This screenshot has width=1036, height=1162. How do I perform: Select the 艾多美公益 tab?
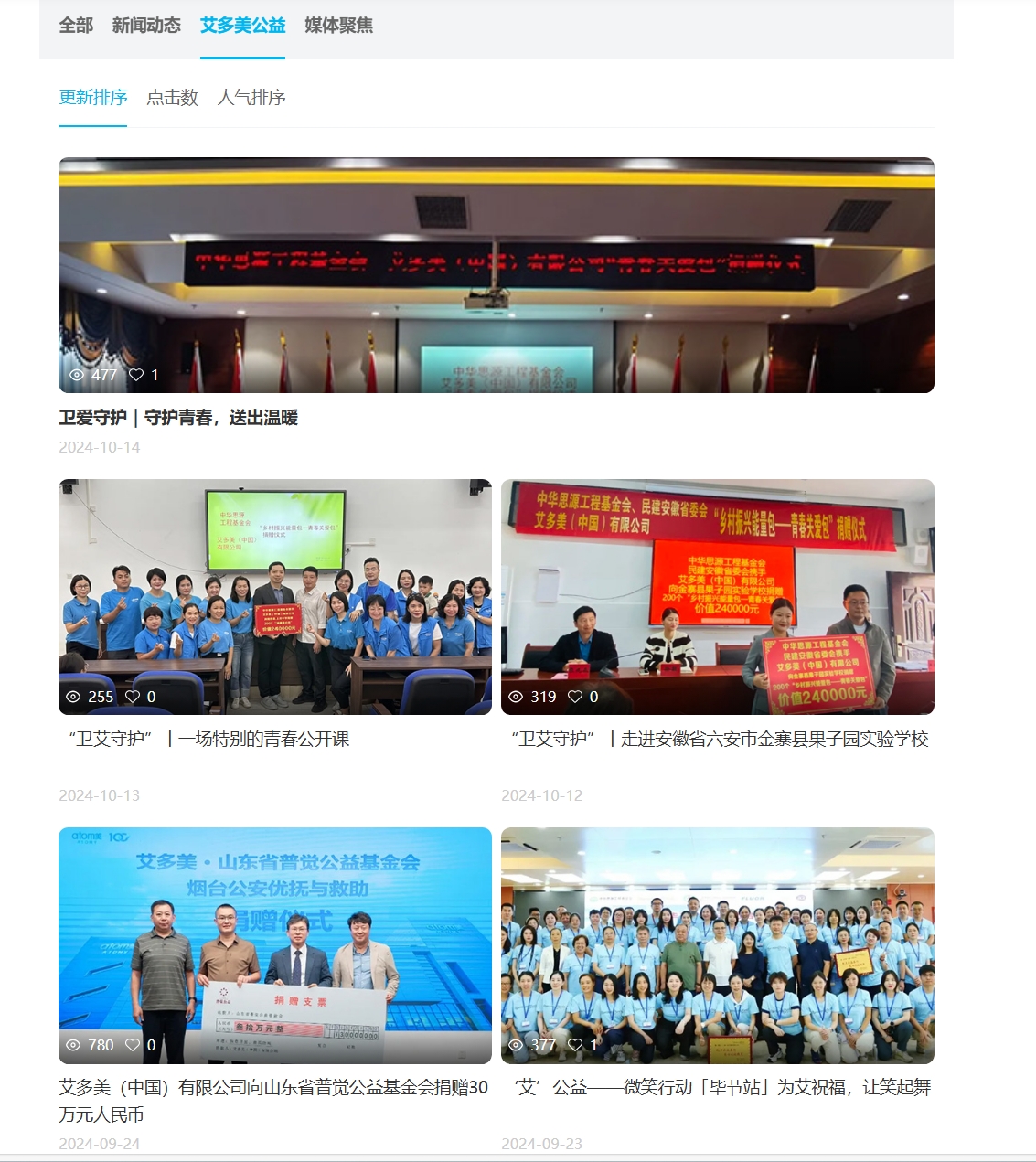point(242,26)
